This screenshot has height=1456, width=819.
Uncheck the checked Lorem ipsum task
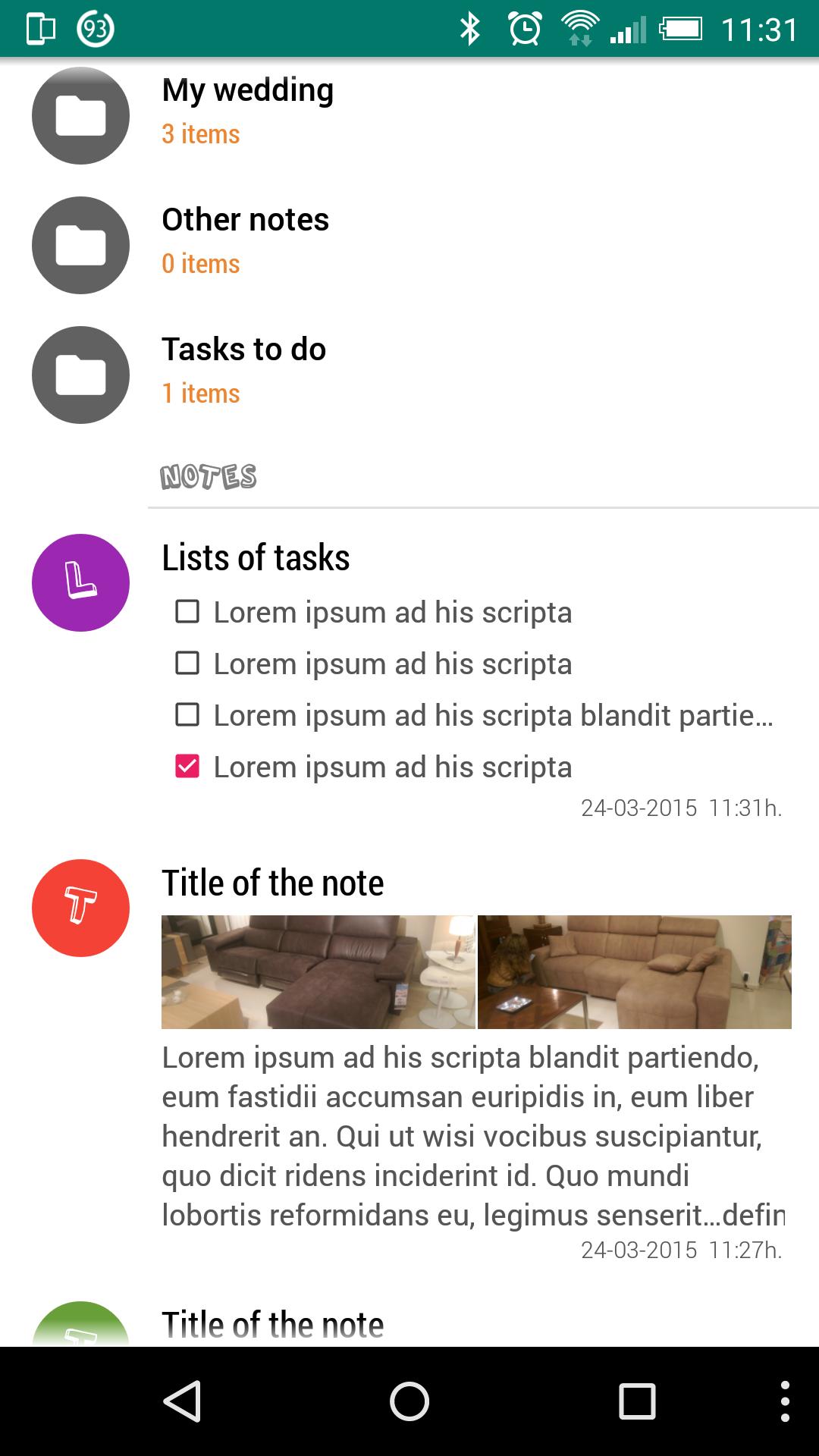point(187,767)
